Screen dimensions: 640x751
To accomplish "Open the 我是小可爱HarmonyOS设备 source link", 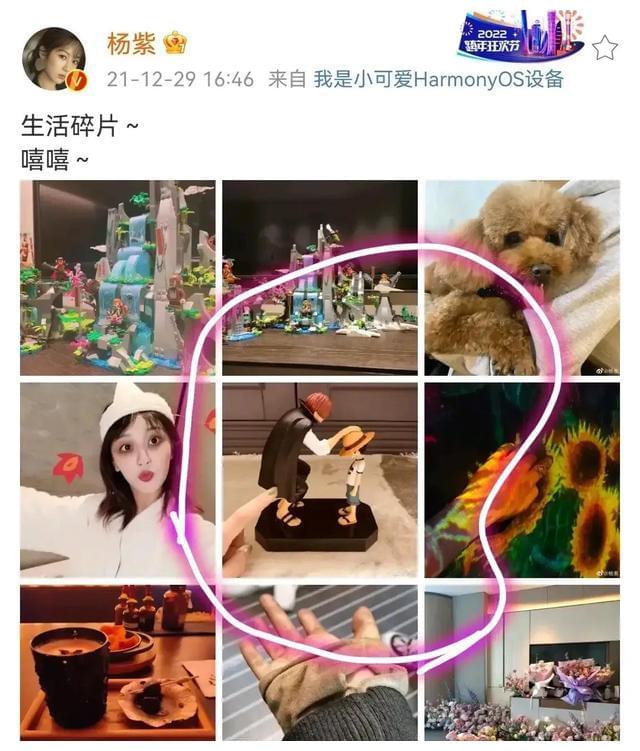I will coord(438,79).
